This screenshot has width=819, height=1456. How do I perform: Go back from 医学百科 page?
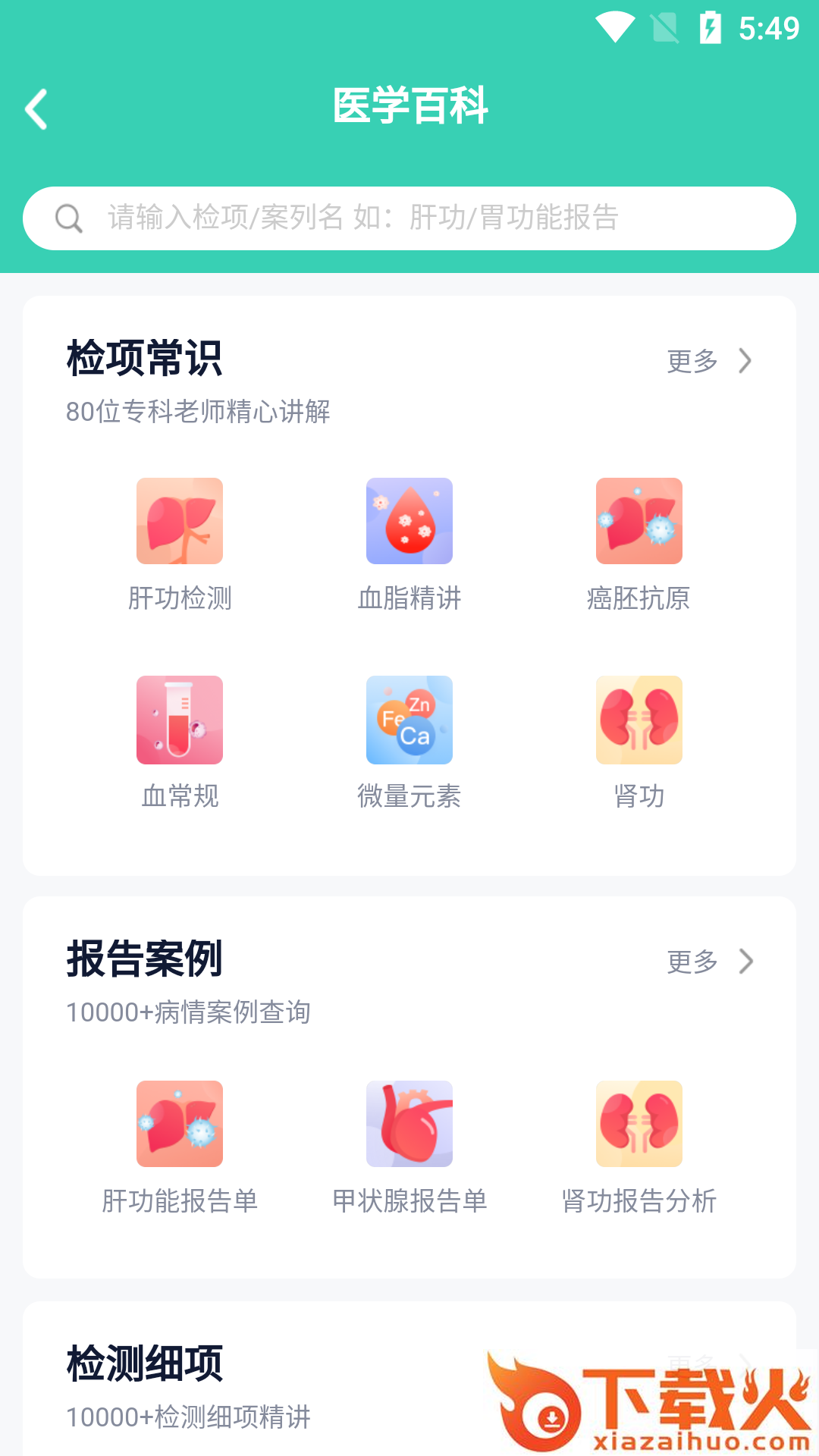click(x=36, y=108)
